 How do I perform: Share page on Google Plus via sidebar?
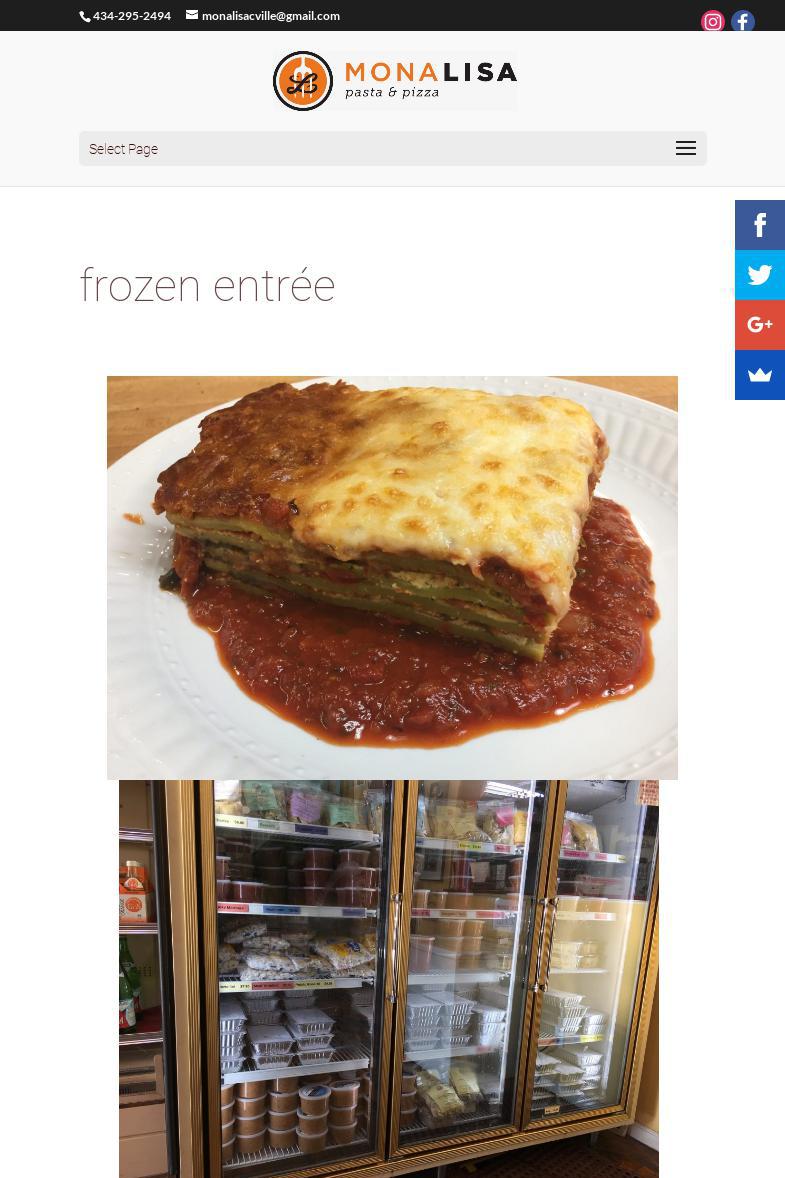click(x=760, y=325)
